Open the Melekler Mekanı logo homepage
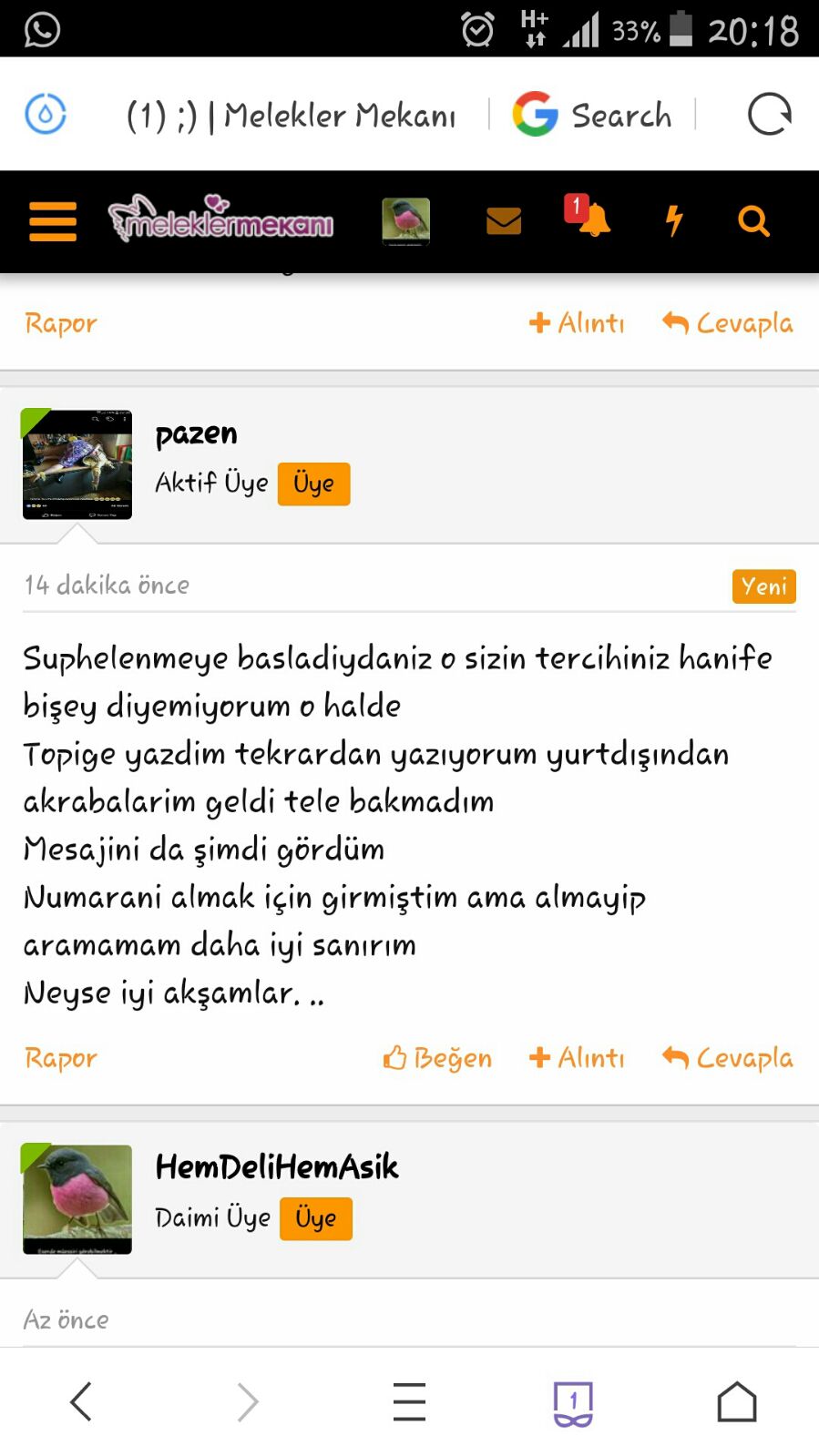 point(221,220)
